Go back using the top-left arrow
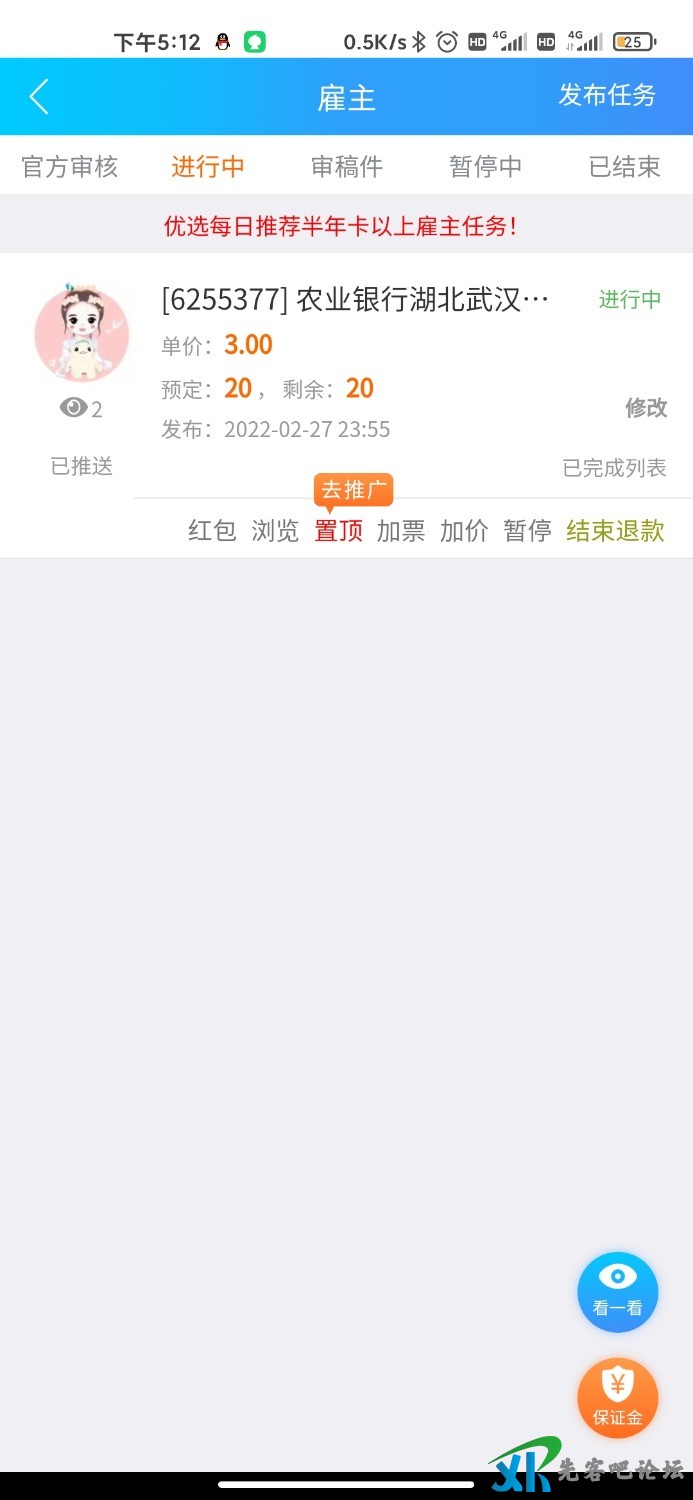693x1500 pixels. click(x=39, y=97)
